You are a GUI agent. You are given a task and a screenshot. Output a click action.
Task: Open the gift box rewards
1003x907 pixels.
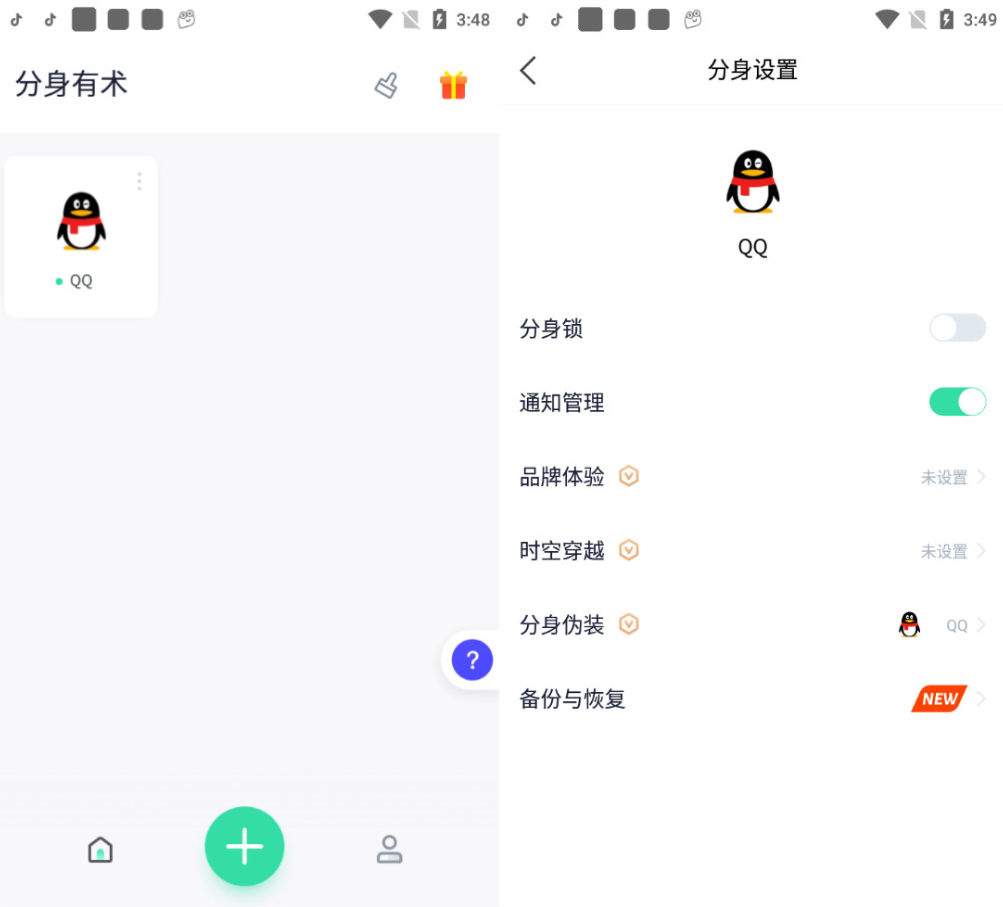453,86
